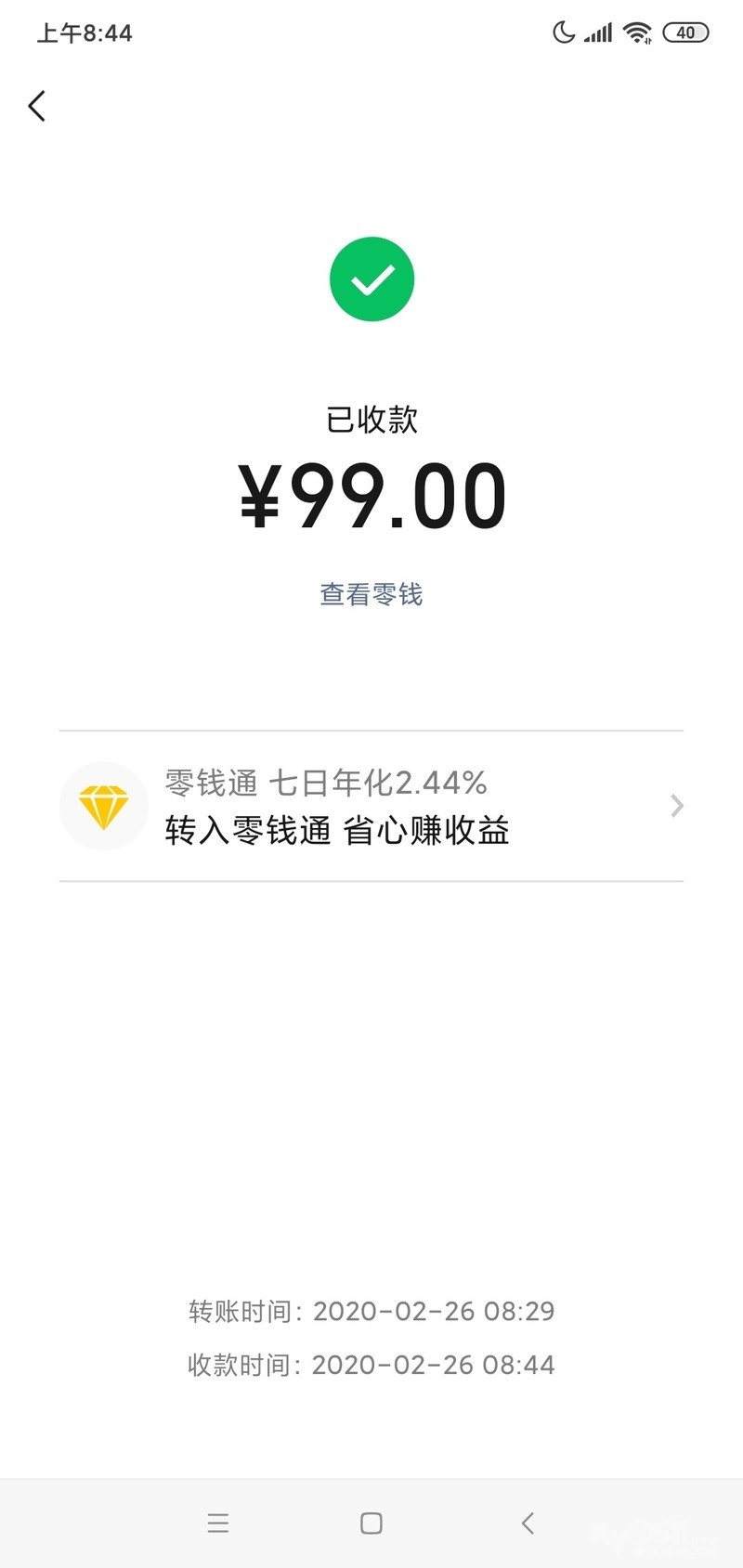Open recent apps from navigation bar
Viewport: 743px width, 1568px height.
coord(218,1523)
